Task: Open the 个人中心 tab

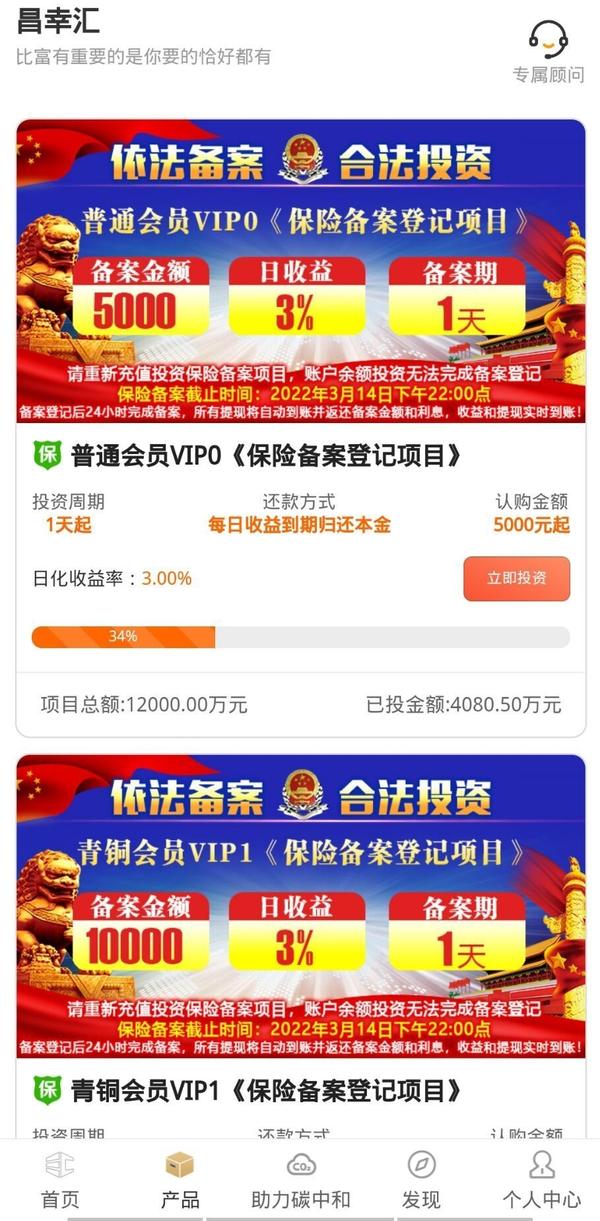Action: (541, 1180)
